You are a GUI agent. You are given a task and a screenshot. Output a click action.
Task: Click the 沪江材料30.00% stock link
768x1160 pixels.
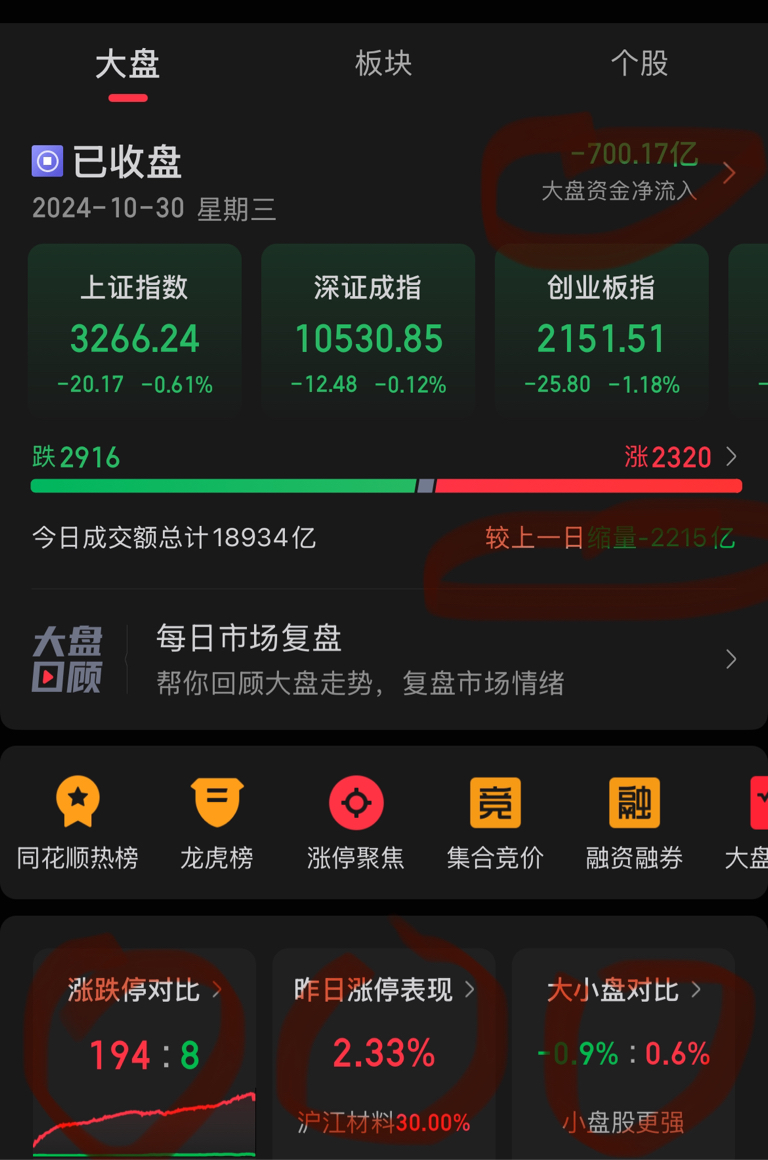click(x=383, y=1123)
